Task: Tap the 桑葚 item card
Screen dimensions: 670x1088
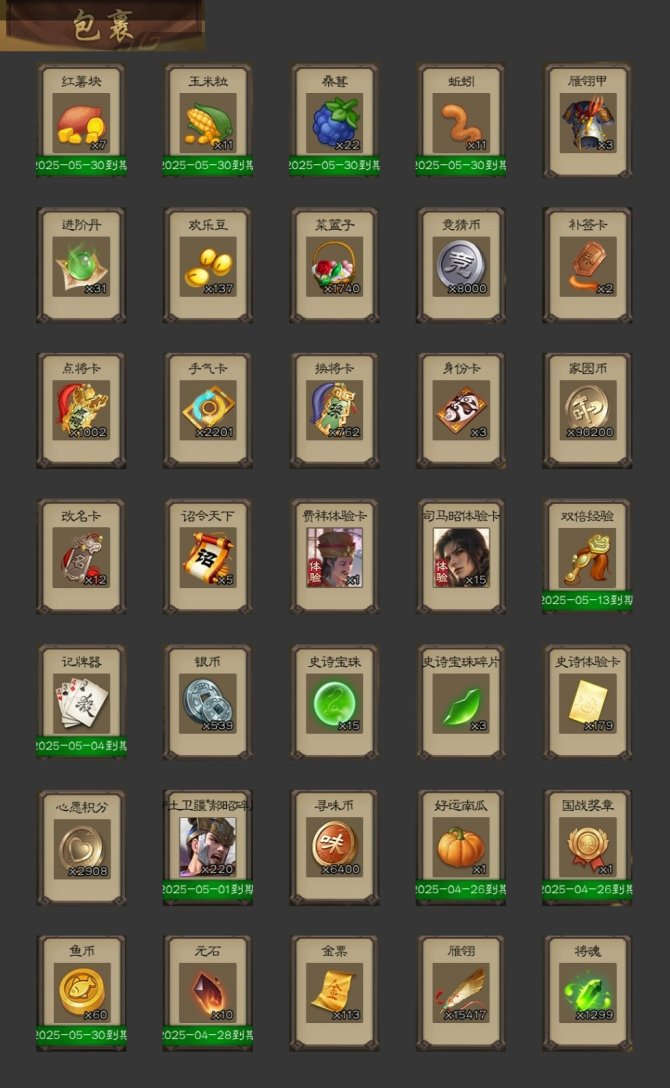Action: pos(335,122)
